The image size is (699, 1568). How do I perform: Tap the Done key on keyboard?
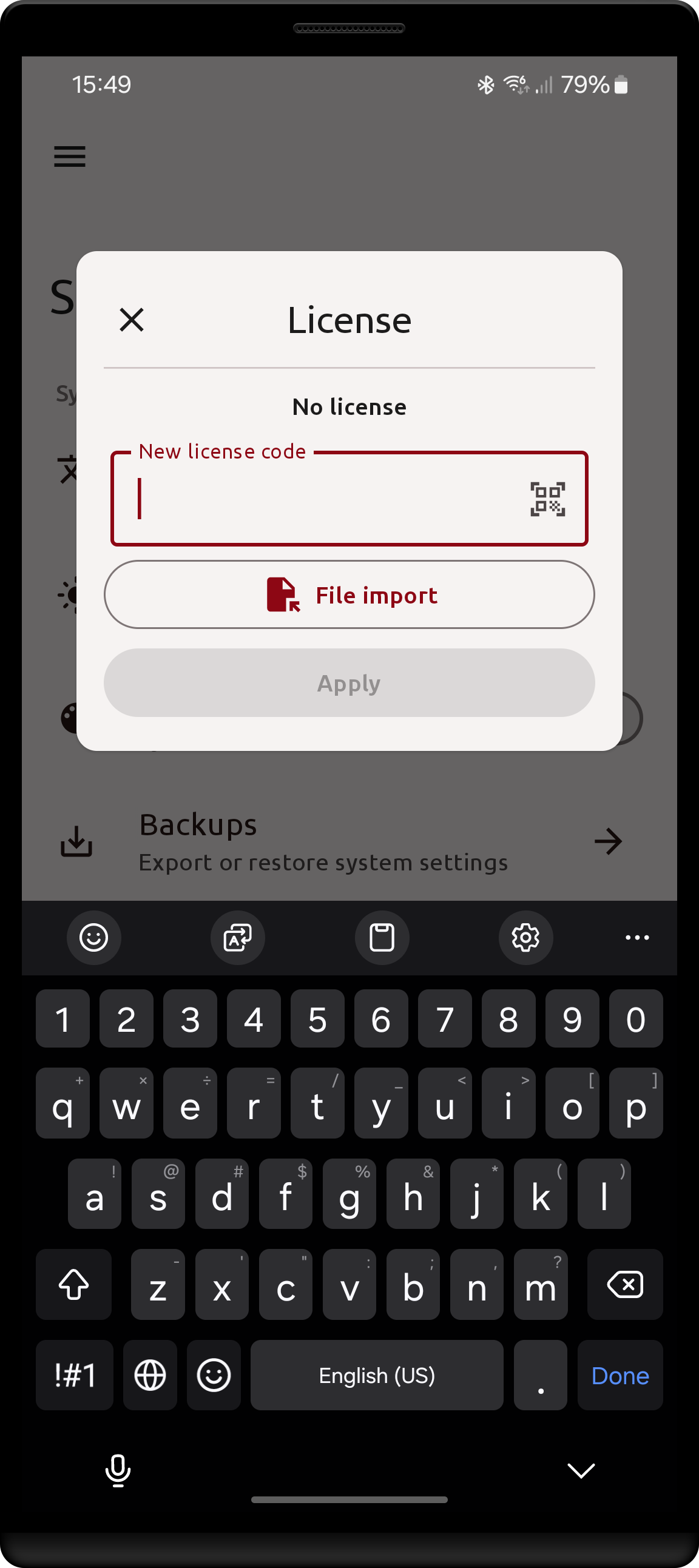tap(620, 1375)
